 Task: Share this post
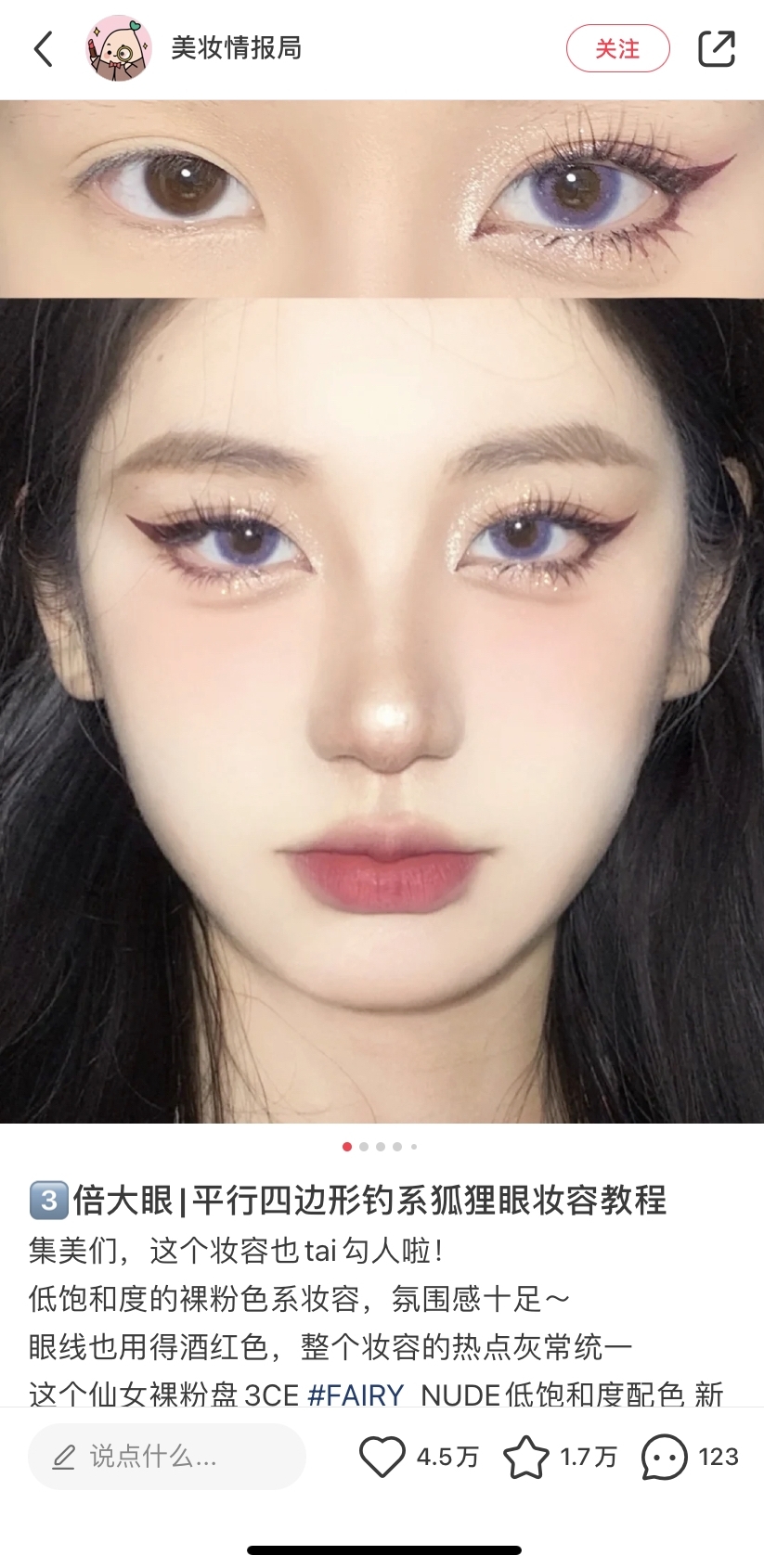(x=716, y=48)
